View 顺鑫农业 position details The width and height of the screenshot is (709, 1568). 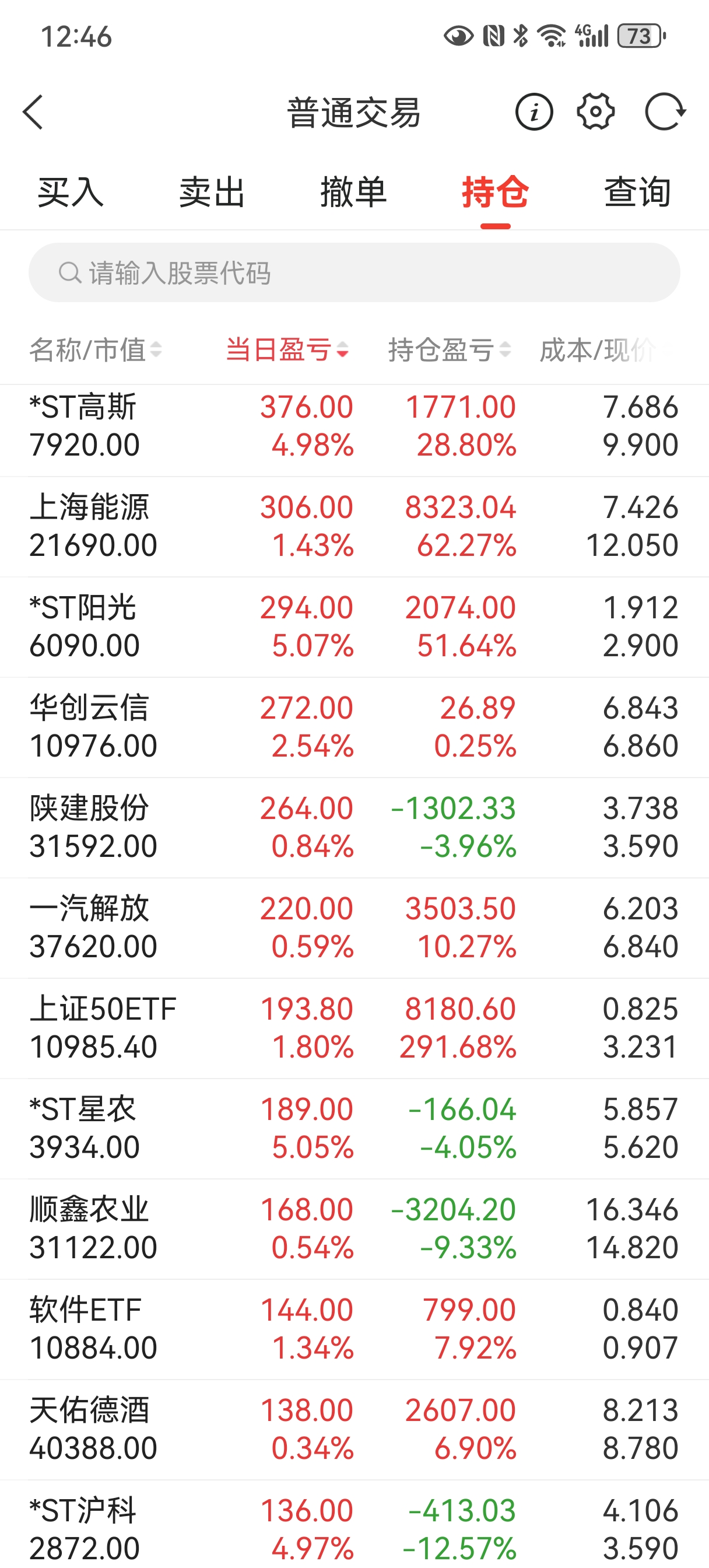353,1228
